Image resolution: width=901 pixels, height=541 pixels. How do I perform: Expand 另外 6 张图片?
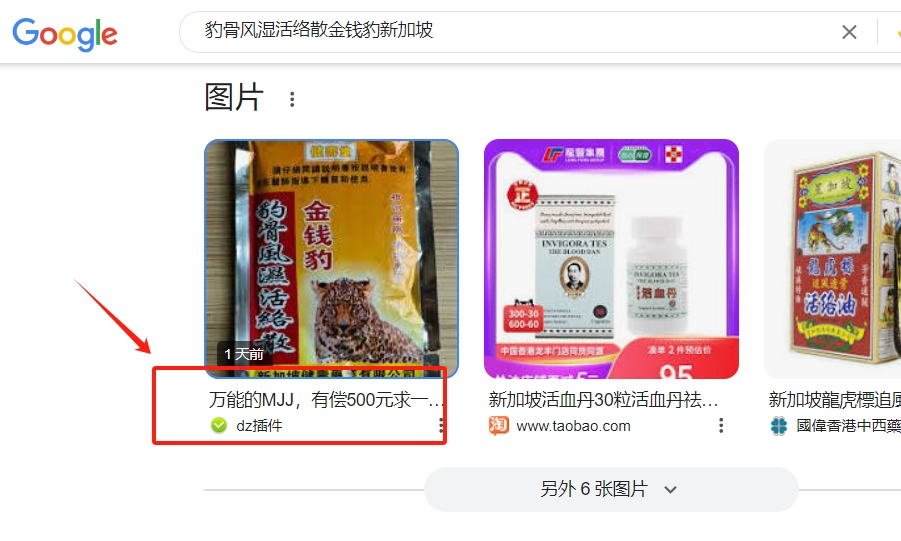click(x=610, y=490)
